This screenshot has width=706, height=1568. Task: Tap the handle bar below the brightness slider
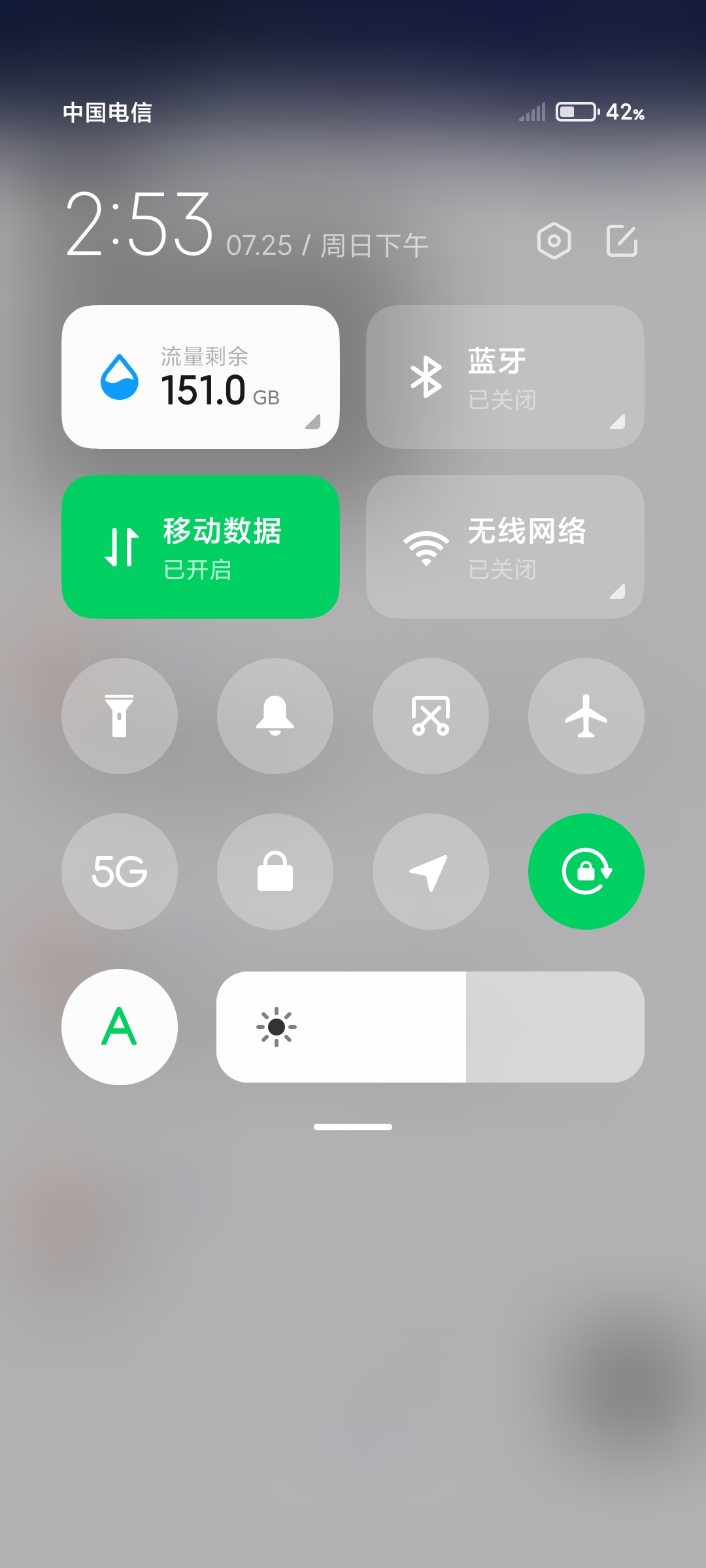tap(353, 1127)
